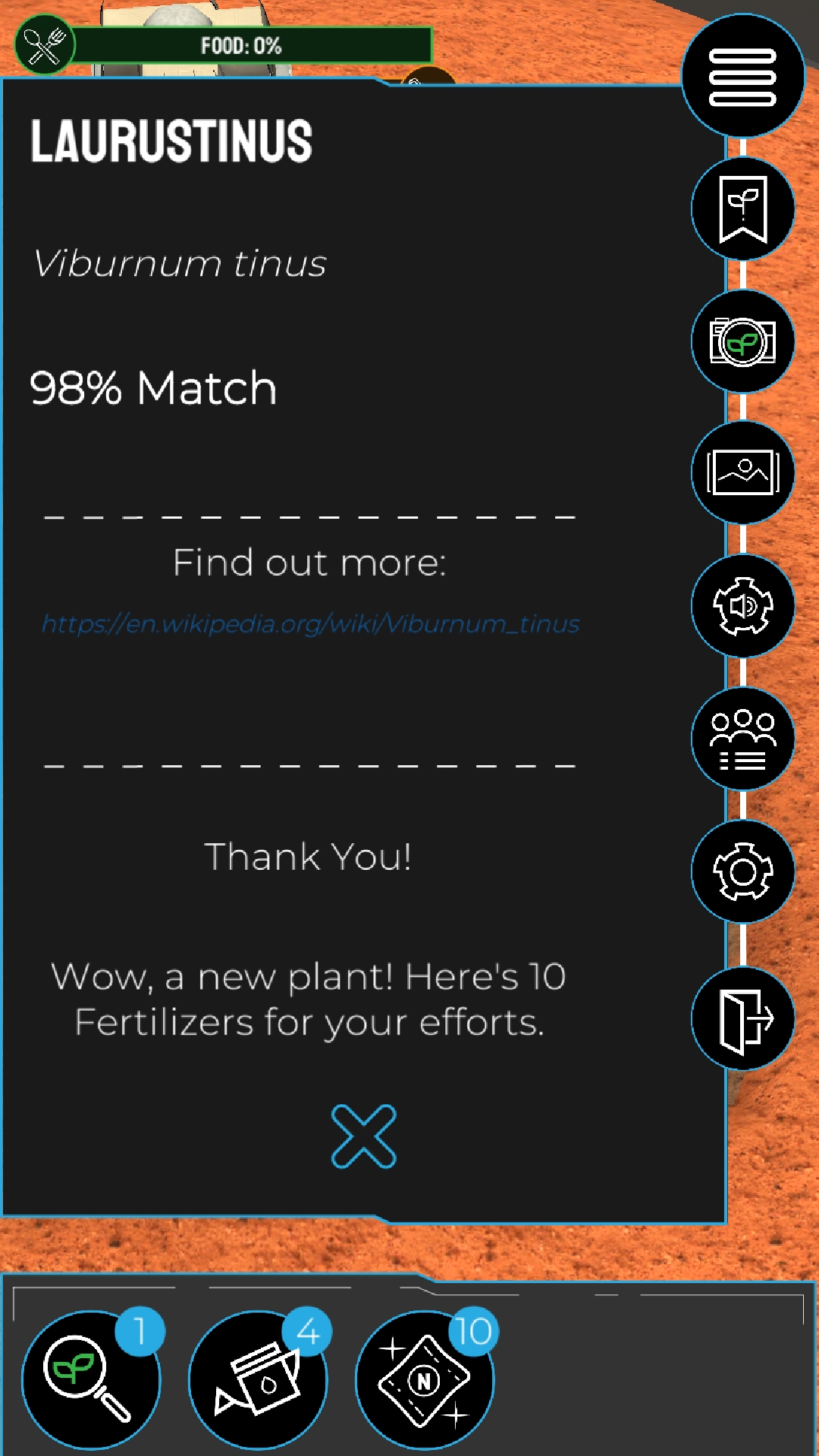The height and width of the screenshot is (1456, 819).
Task: Select the watering can tool
Action: coord(258,1379)
